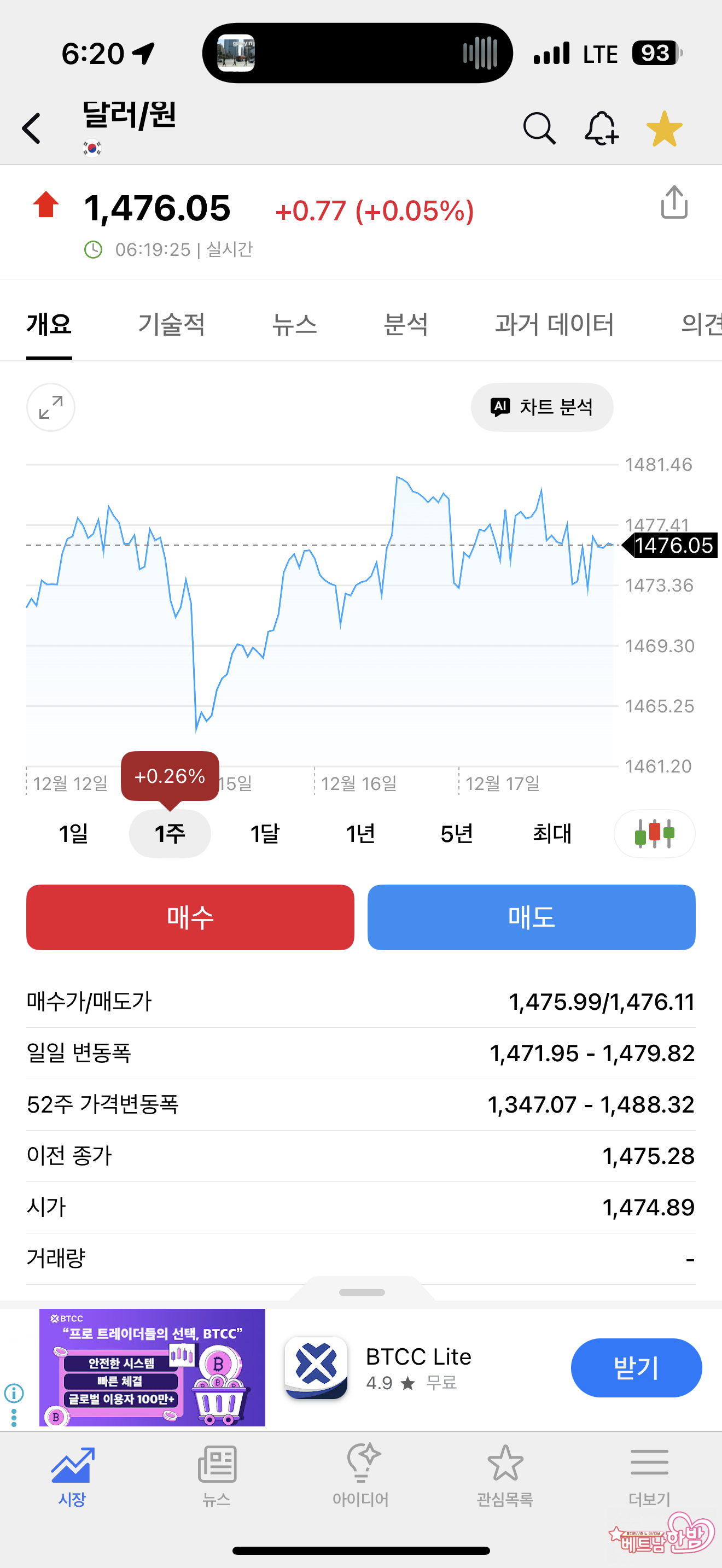
Task: Toggle the watchlist star for 달러/원
Action: coord(664,128)
